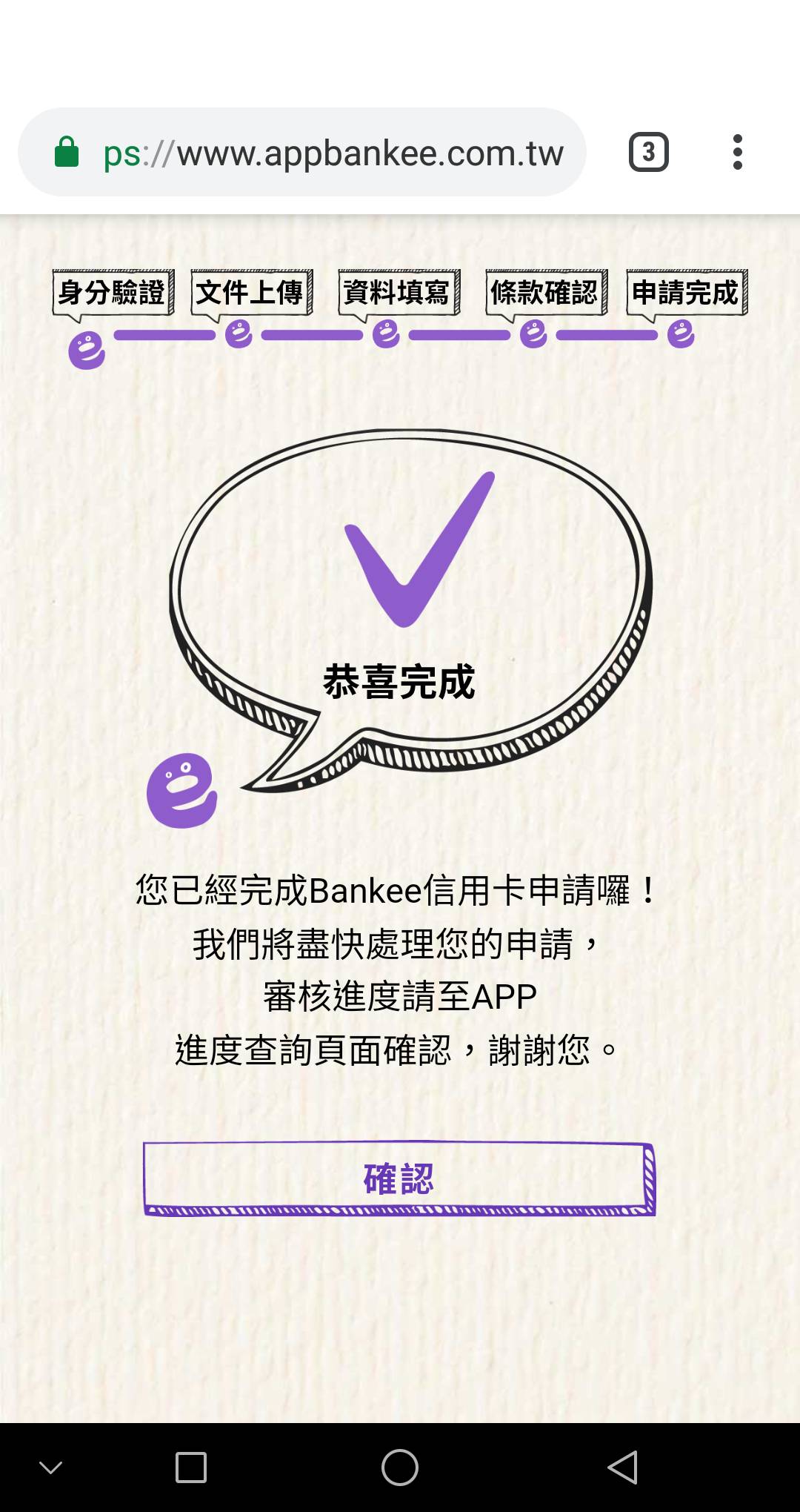Tap the 確認 confirm button

399,1178
